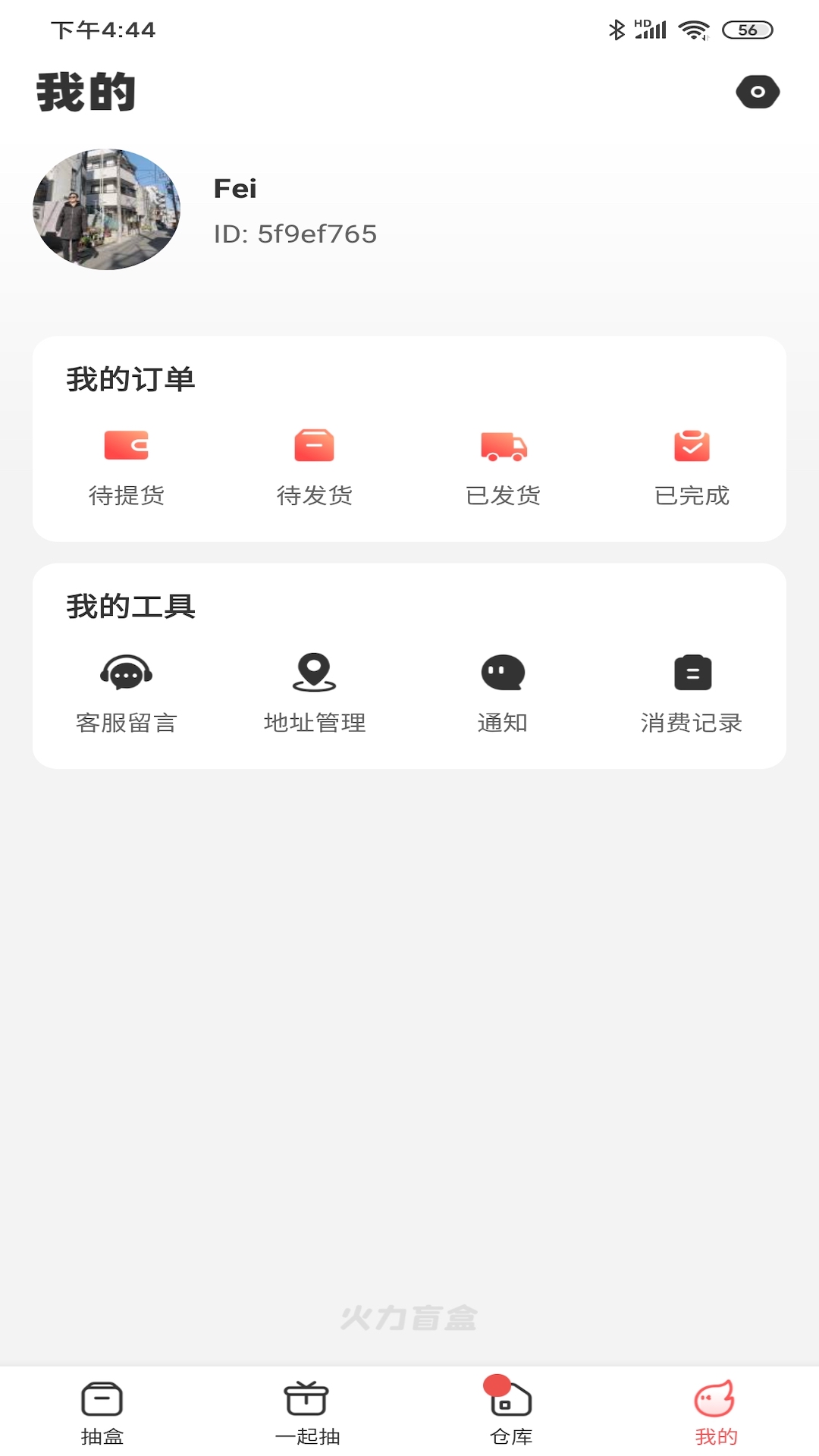This screenshot has width=819, height=1456.
Task: Tap the 我的工具 tools section header
Action: (x=130, y=605)
